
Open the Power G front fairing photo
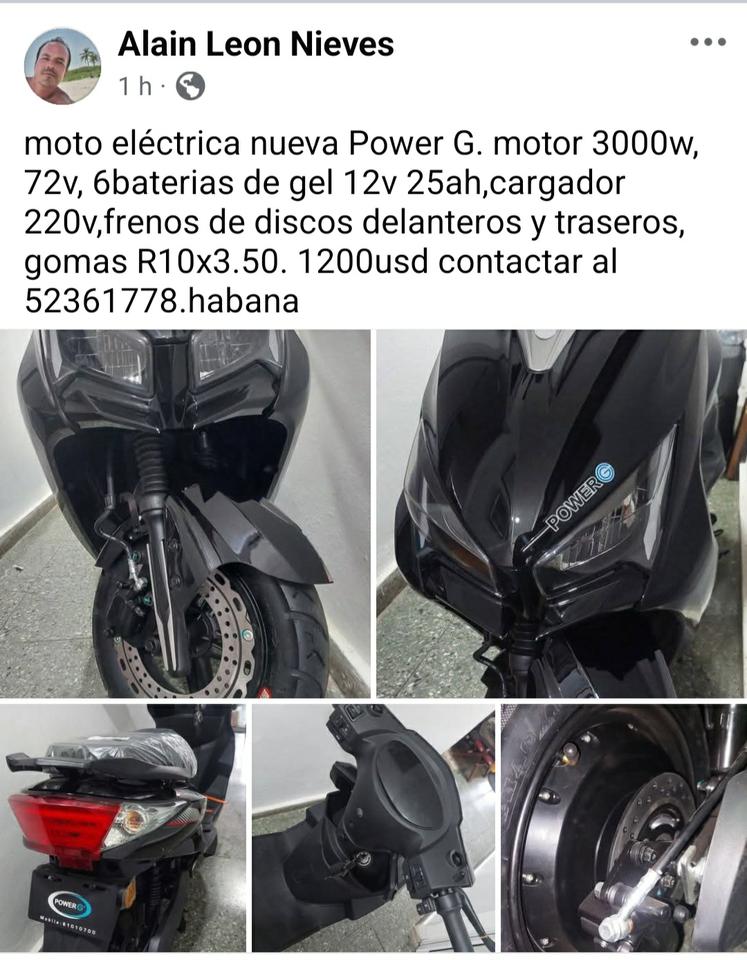pyautogui.click(x=560, y=514)
